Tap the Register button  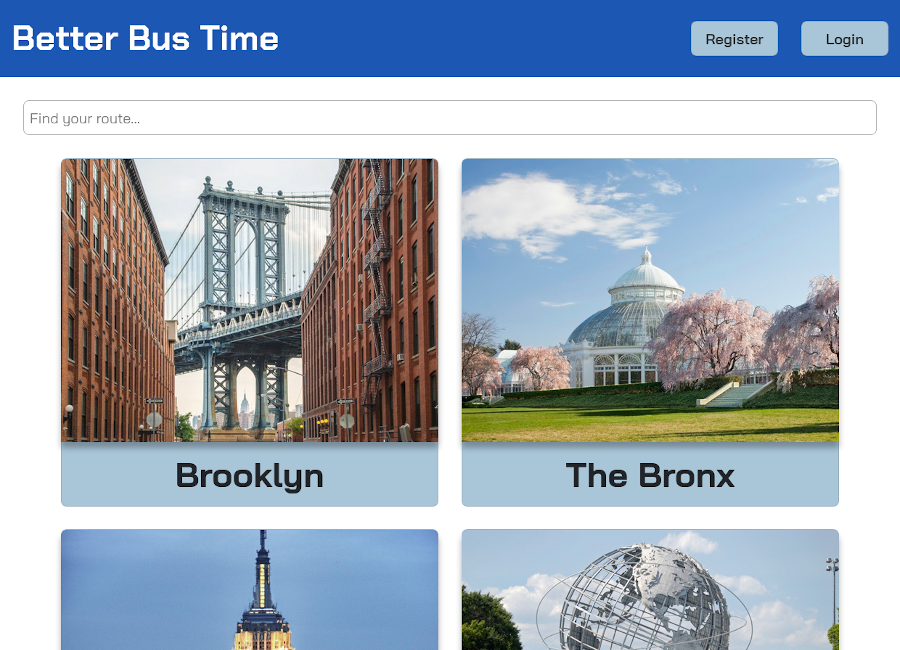[x=734, y=39]
